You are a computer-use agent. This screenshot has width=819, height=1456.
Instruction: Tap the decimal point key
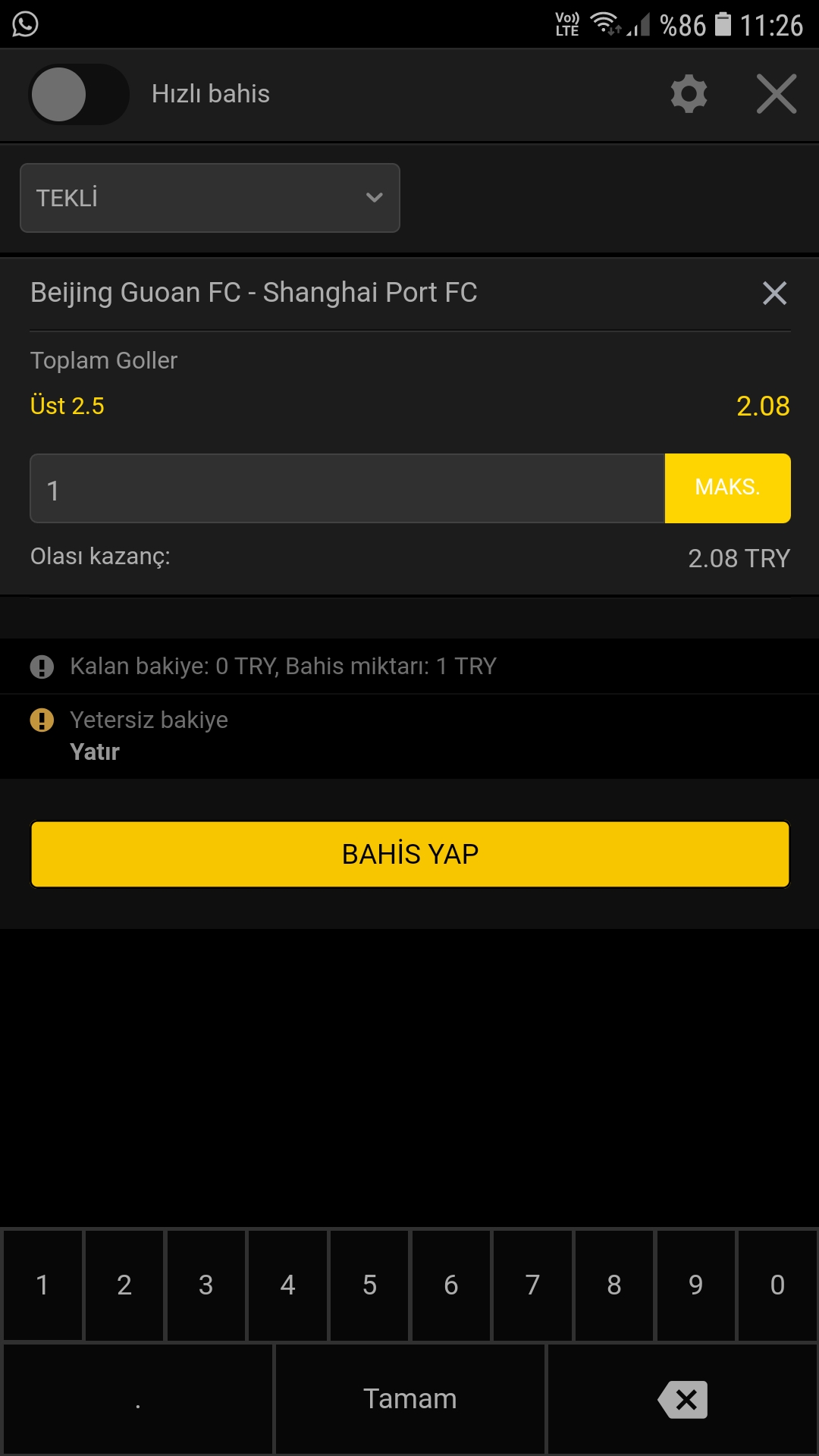[x=138, y=1398]
